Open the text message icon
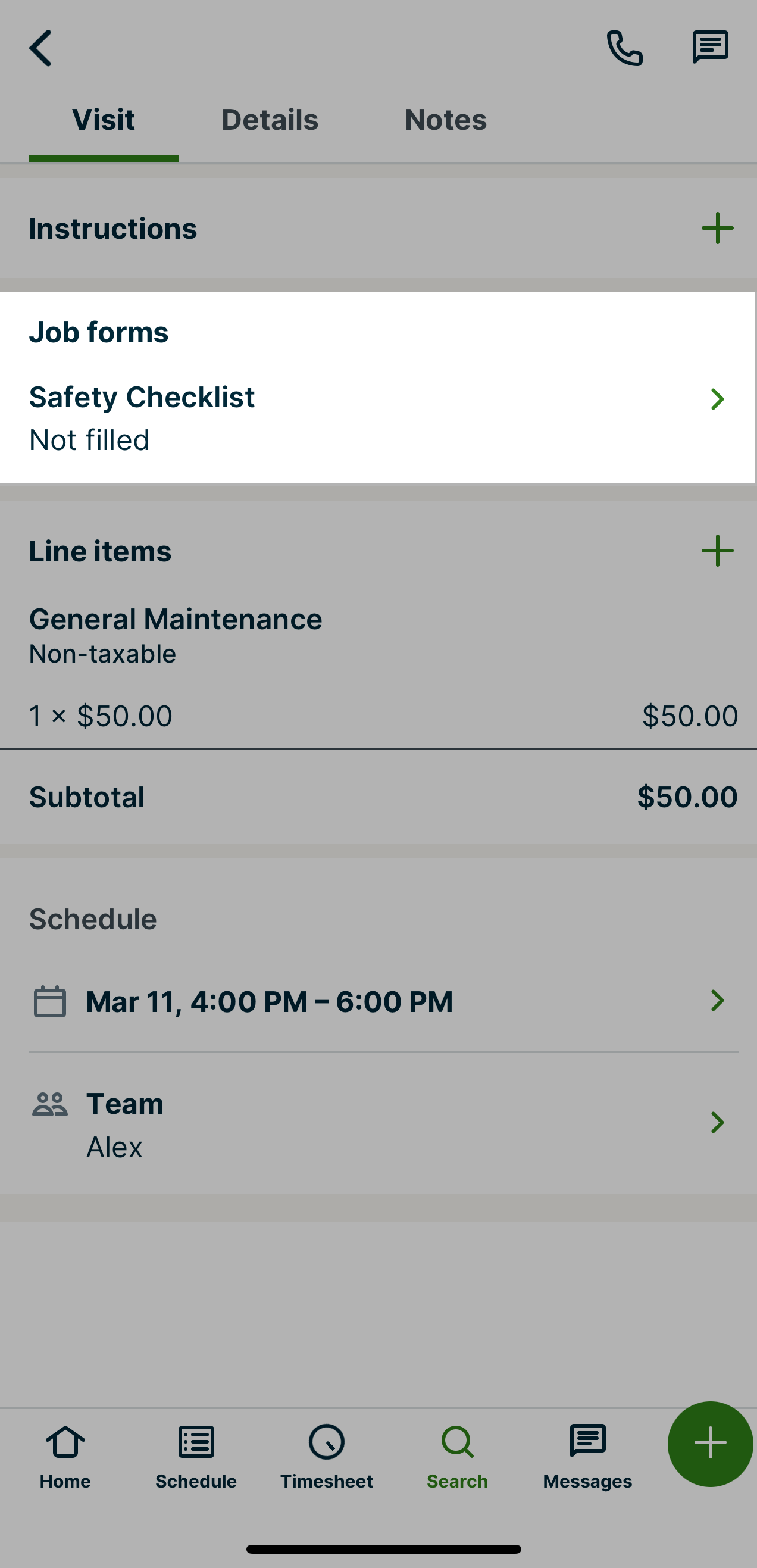Image resolution: width=757 pixels, height=1568 pixels. (x=709, y=48)
